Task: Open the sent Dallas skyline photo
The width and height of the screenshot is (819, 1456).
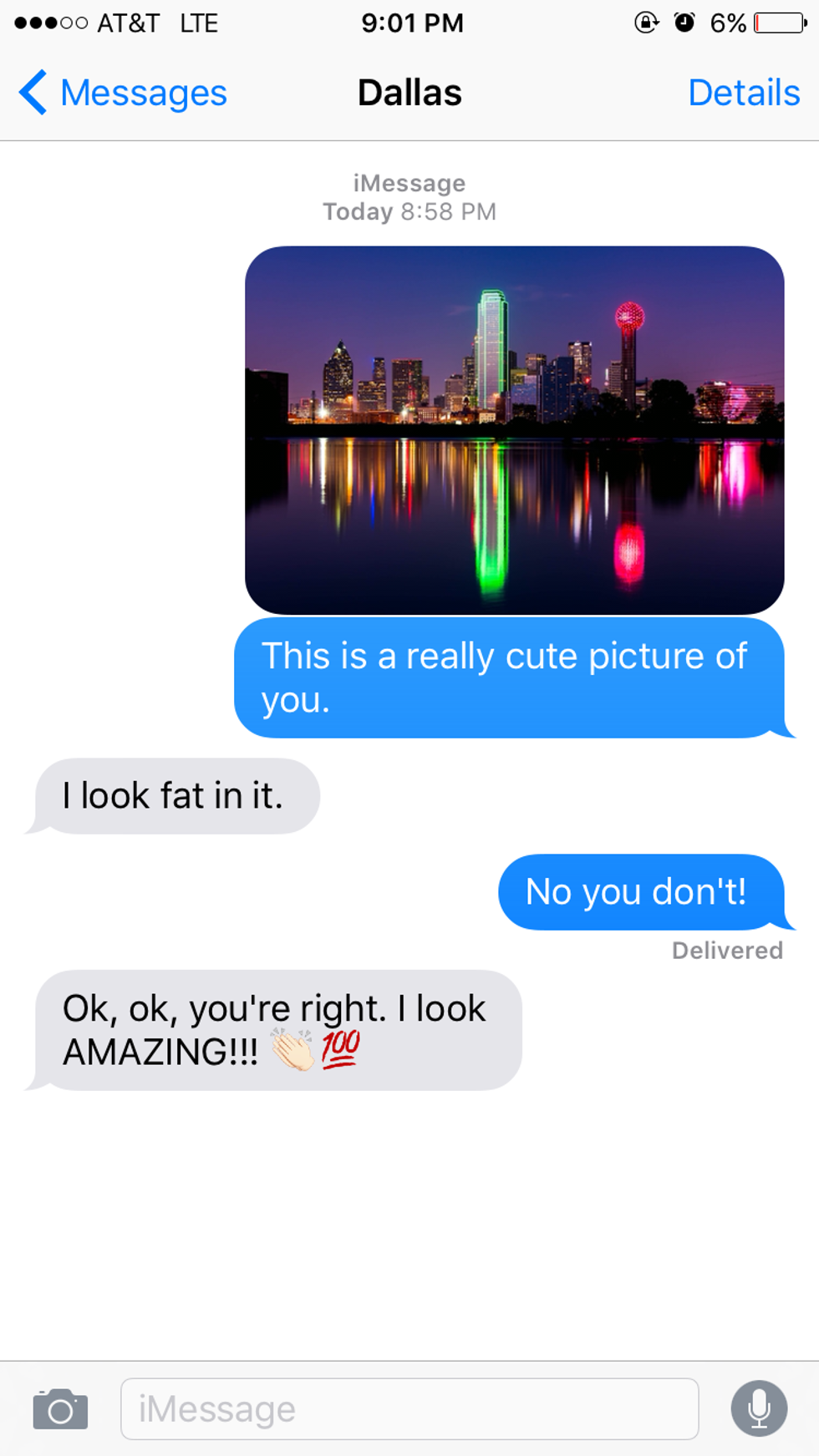Action: point(514,430)
